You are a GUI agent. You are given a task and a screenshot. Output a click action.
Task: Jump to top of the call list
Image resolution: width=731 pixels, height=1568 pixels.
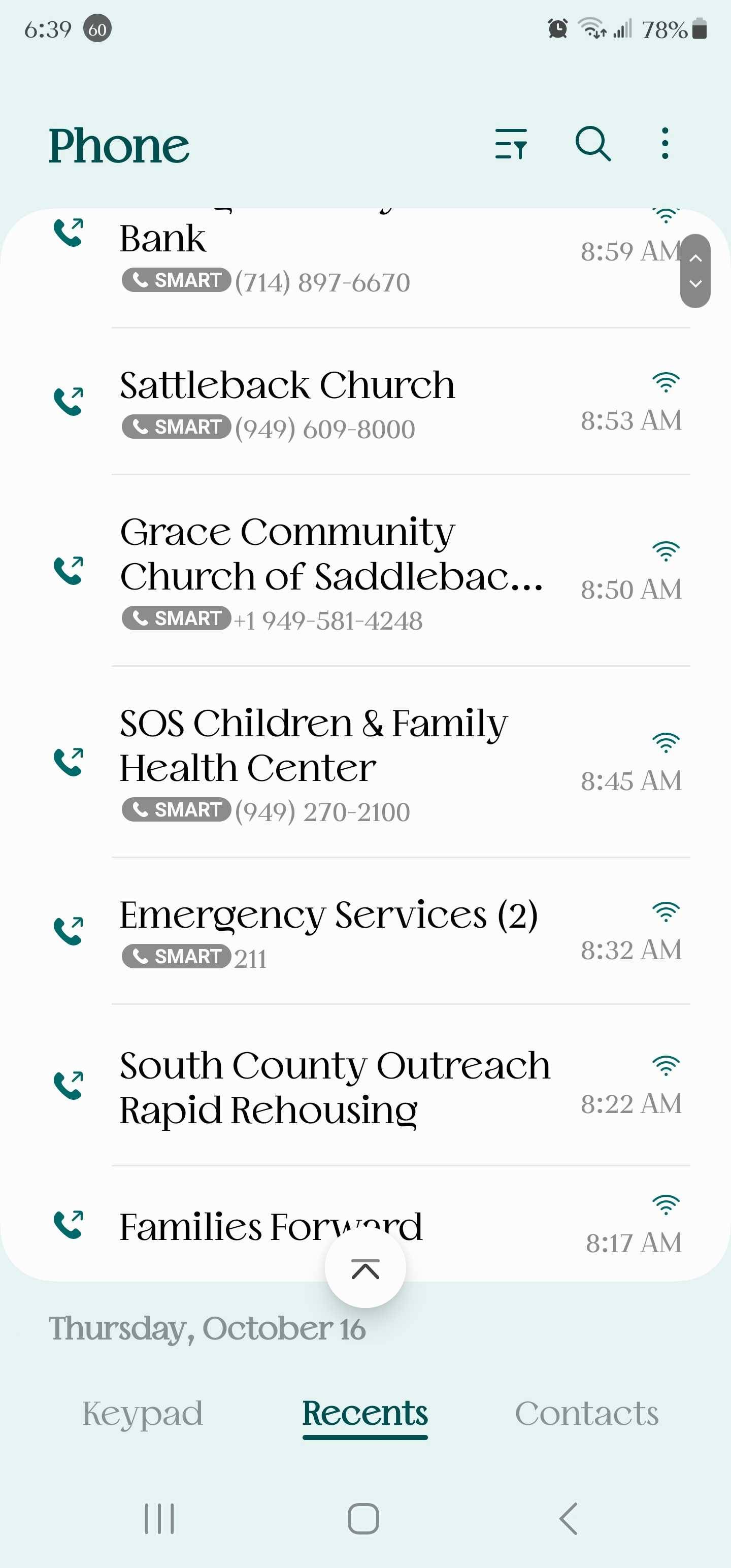click(365, 1269)
